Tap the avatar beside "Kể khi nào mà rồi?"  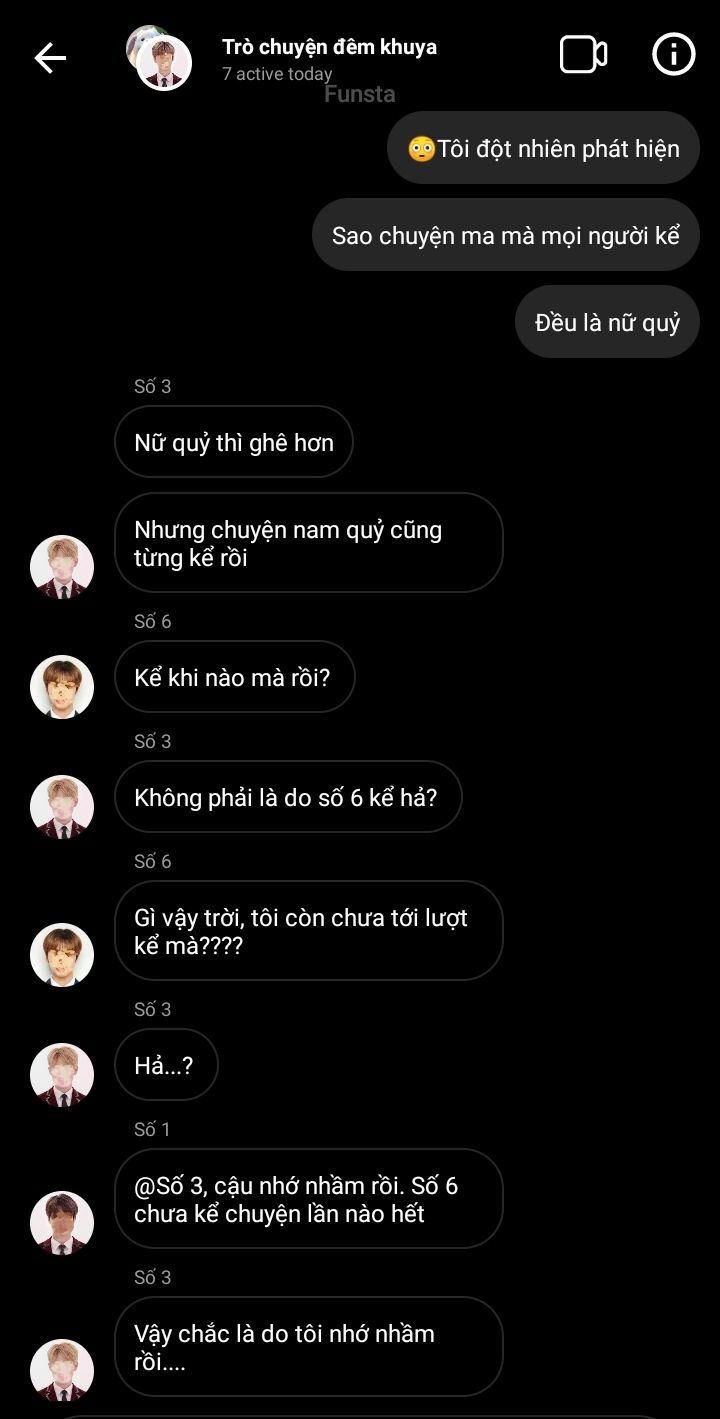coord(62,687)
